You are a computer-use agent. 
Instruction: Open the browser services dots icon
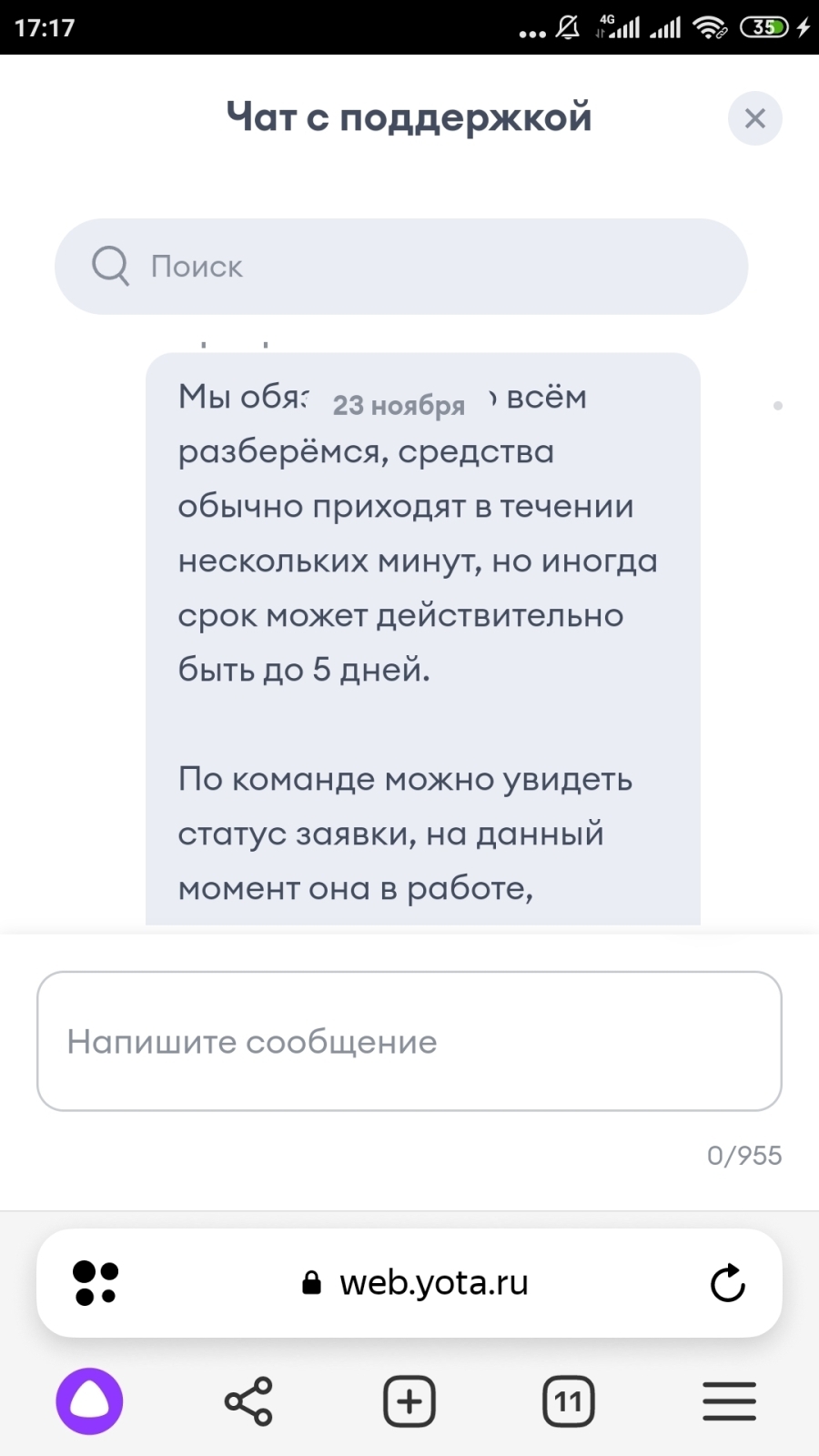pyautogui.click(x=95, y=1283)
